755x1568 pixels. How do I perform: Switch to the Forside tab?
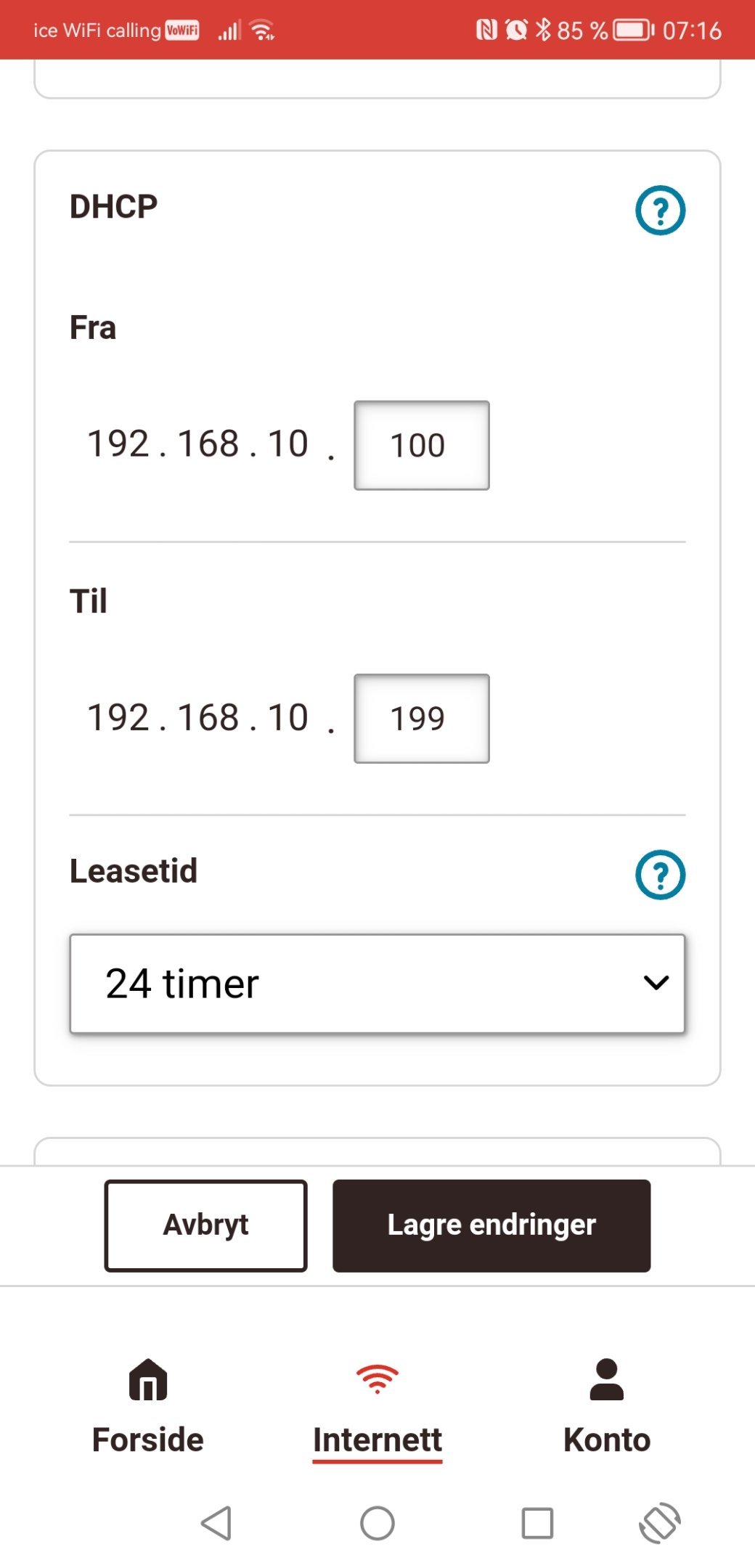pyautogui.click(x=148, y=1408)
